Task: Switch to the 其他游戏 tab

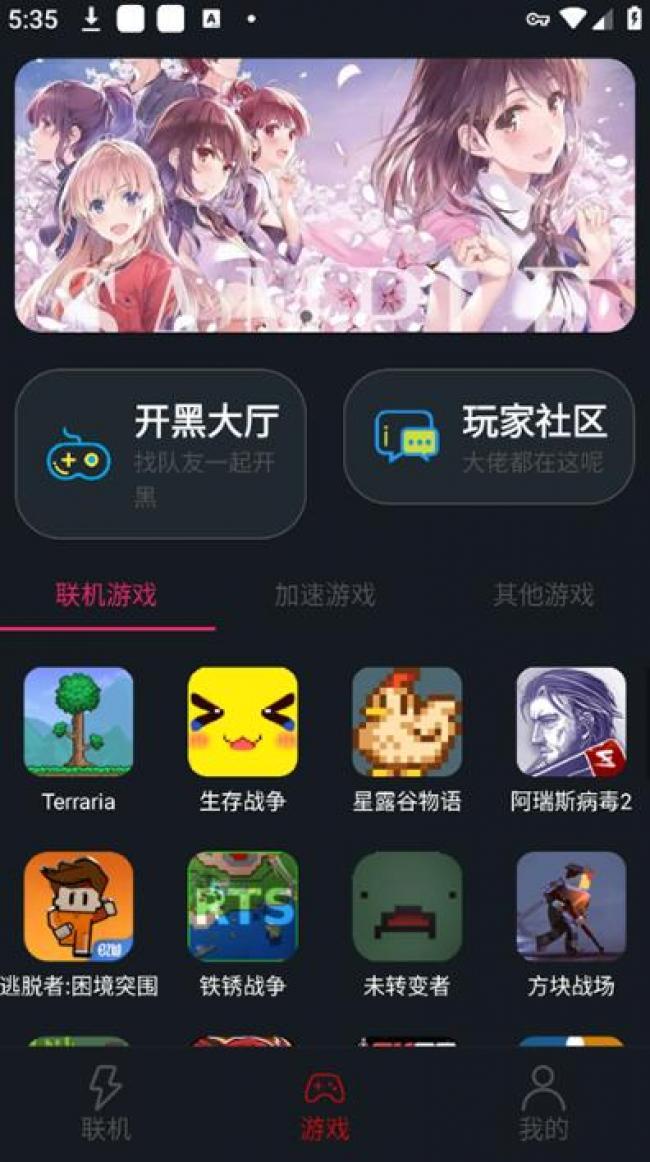Action: click(x=543, y=596)
